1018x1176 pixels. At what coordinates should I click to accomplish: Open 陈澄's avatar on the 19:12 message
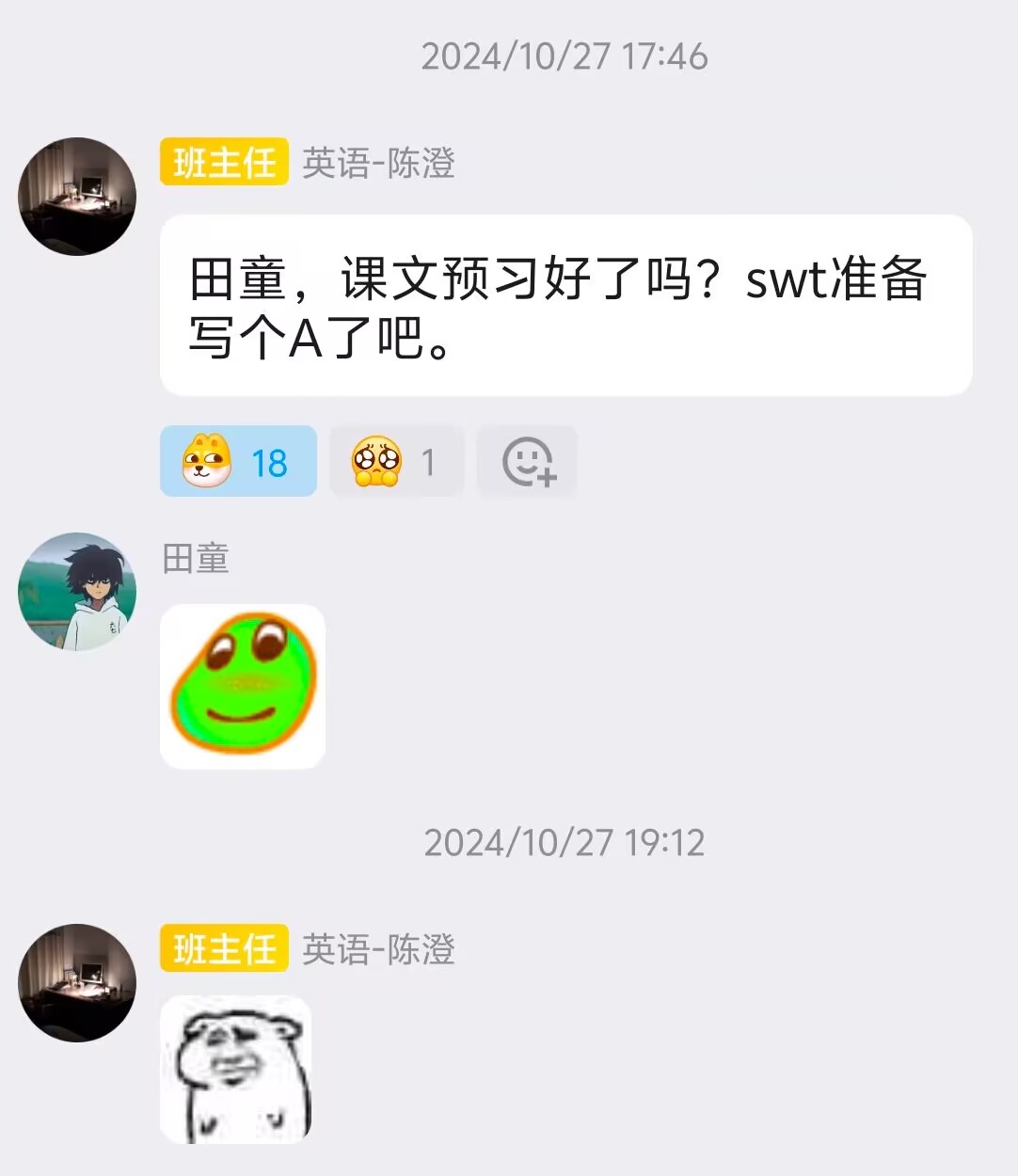77,983
